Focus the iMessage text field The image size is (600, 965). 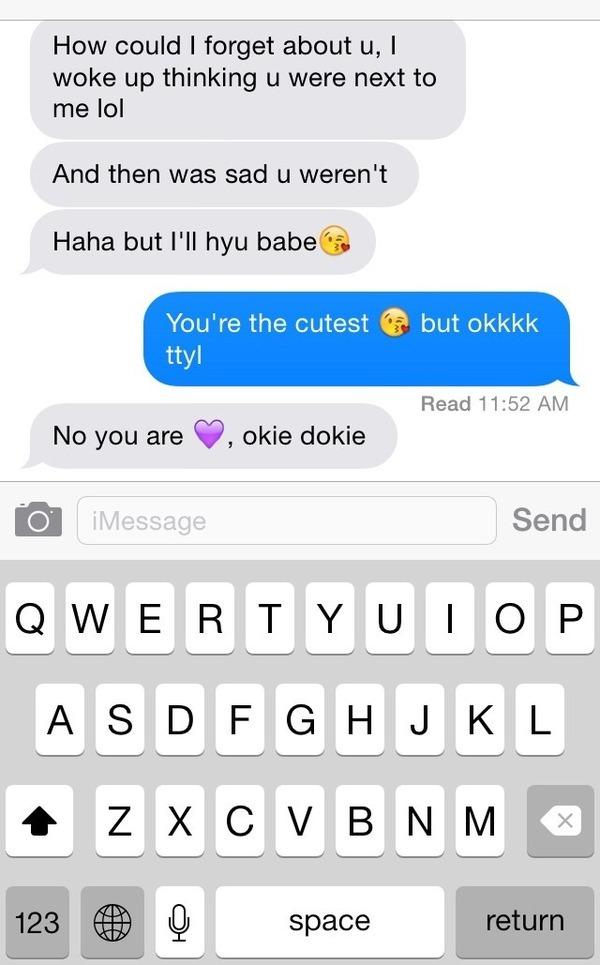[x=286, y=521]
